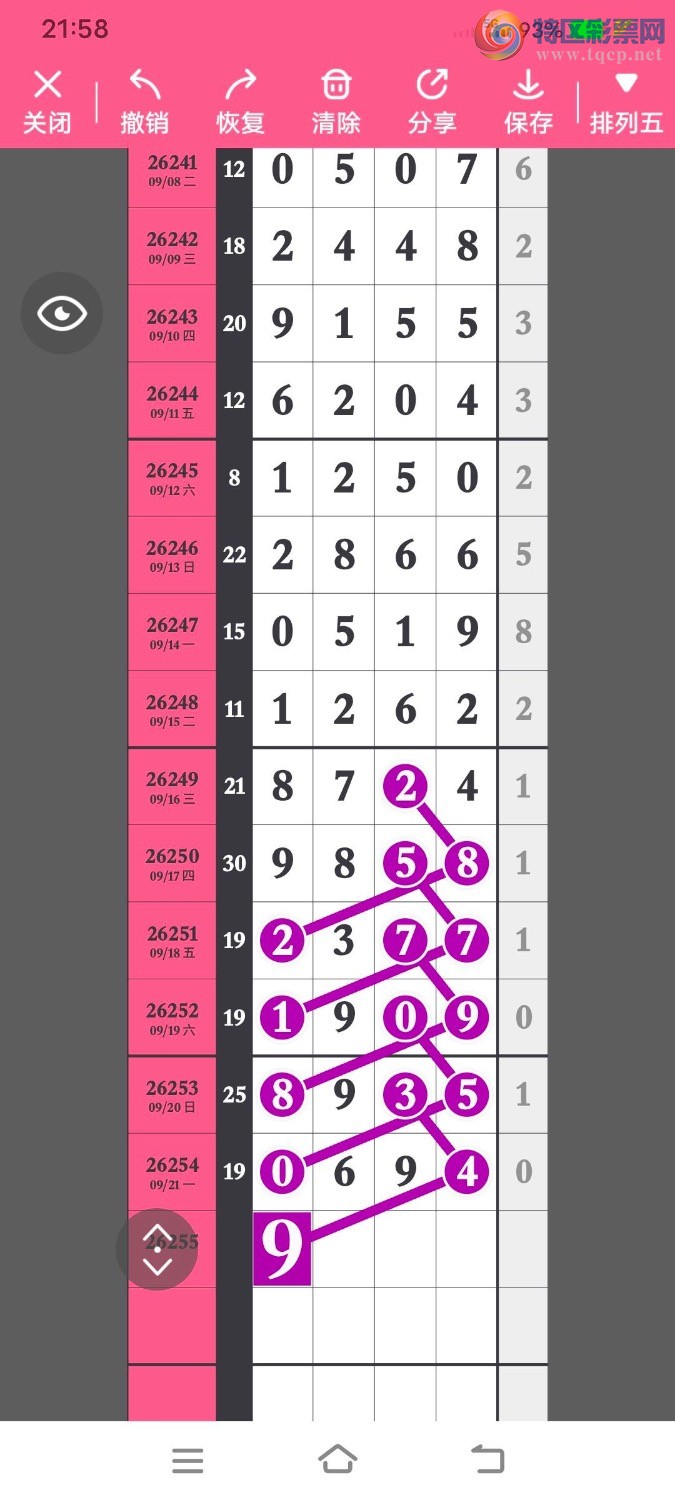Toggle marking visibility with the eye icon
Image resolution: width=675 pixels, height=1500 pixels.
(x=62, y=313)
